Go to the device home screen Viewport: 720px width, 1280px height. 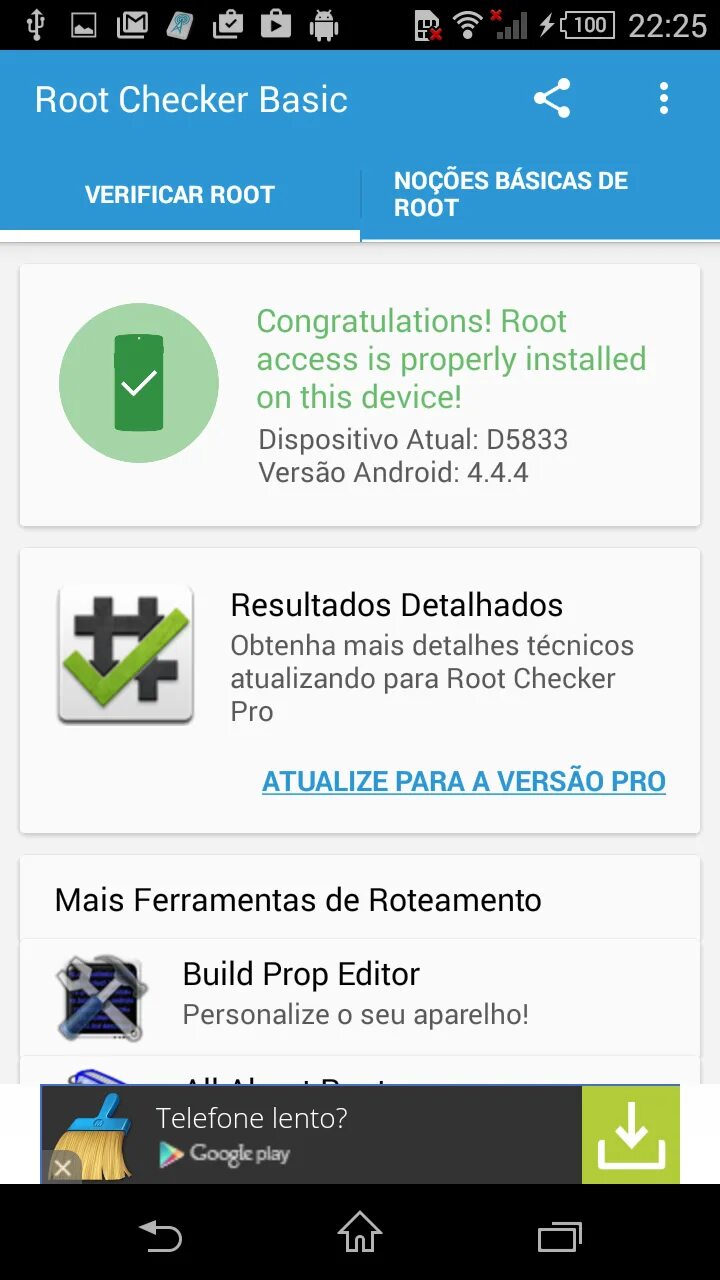(360, 1233)
